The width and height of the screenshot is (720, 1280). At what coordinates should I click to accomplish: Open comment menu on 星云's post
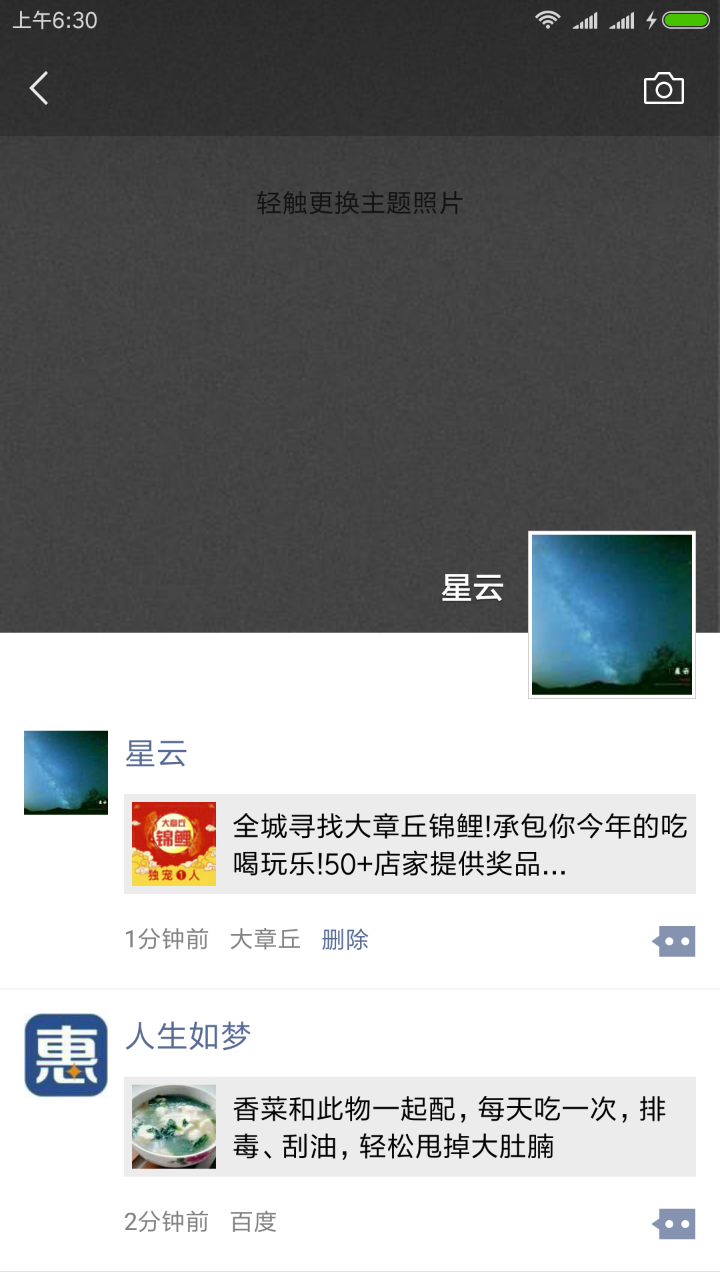click(675, 941)
